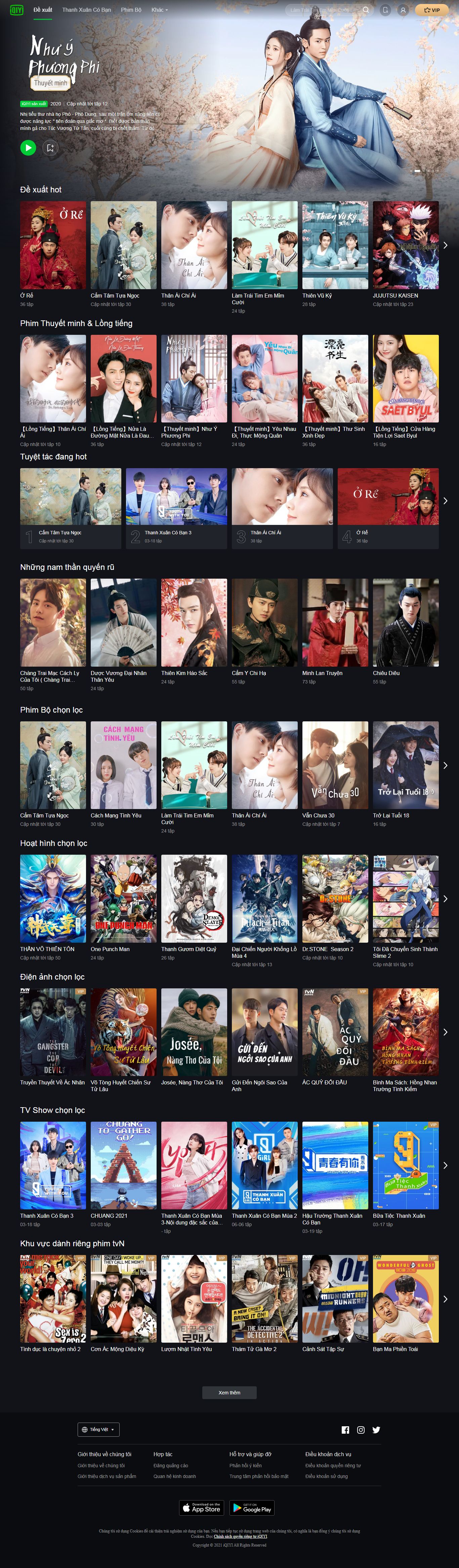Add Như Ý Phương Phi to watchlist
Image resolution: width=459 pixels, height=1568 pixels.
tap(50, 147)
